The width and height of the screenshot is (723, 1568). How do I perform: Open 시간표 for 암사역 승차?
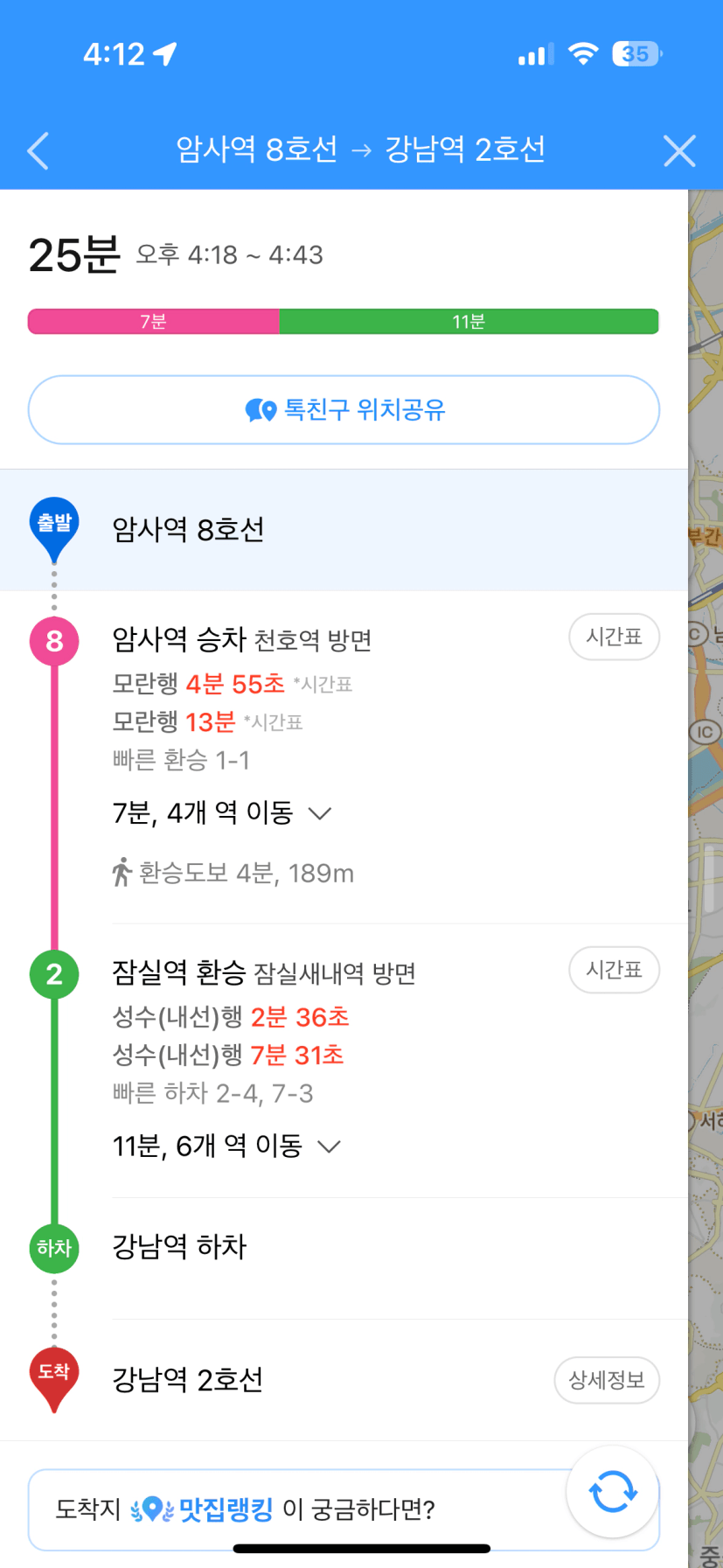click(614, 637)
